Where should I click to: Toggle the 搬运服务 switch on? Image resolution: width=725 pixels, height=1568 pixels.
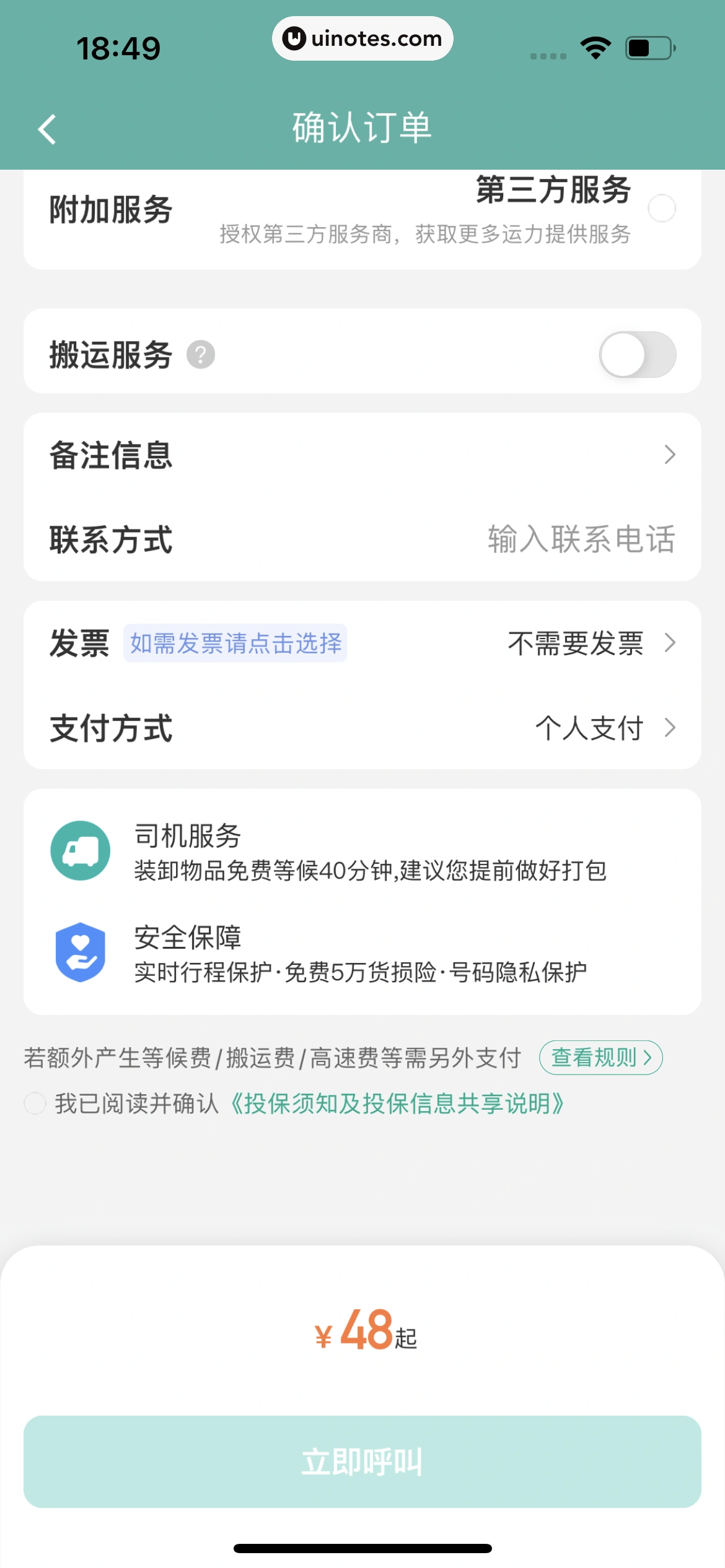pyautogui.click(x=637, y=355)
